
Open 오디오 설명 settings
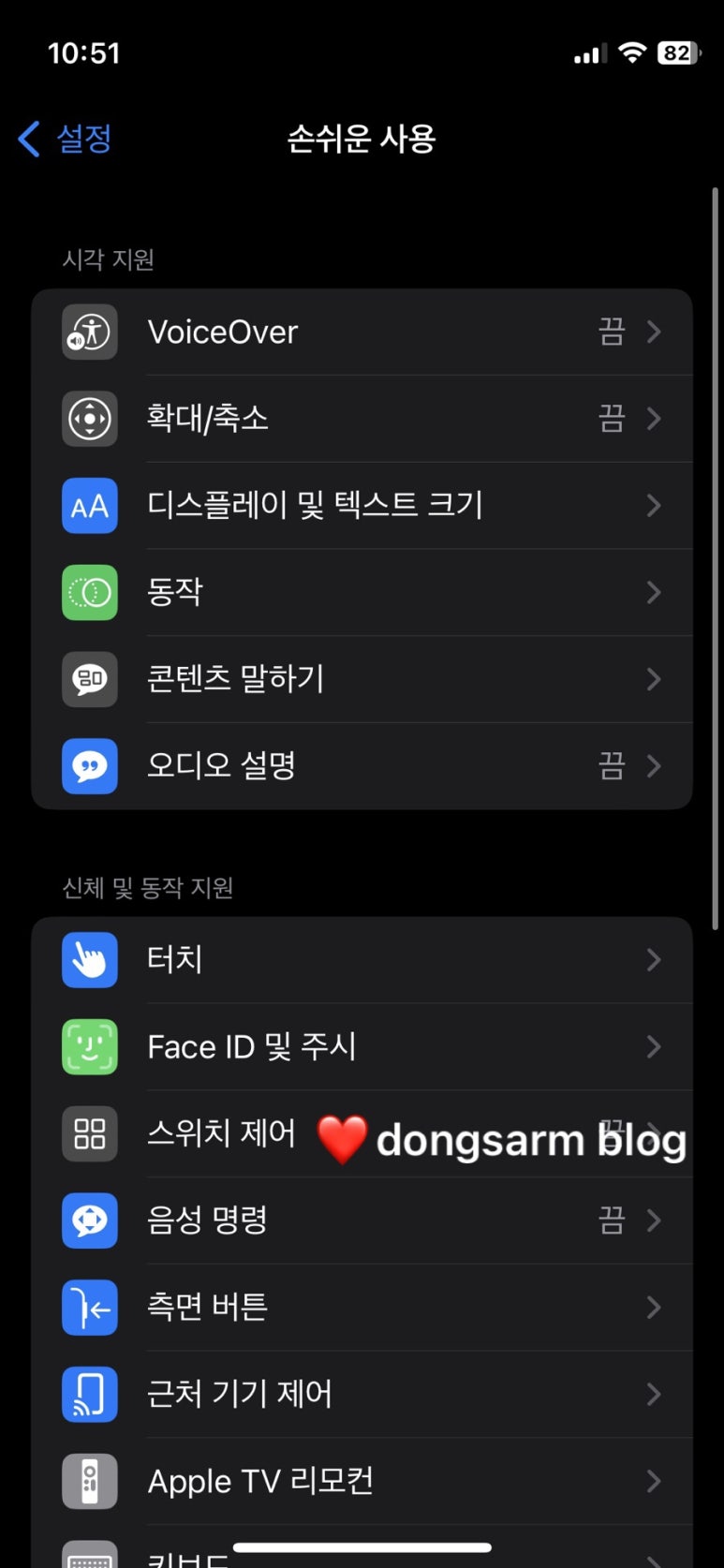(x=362, y=766)
